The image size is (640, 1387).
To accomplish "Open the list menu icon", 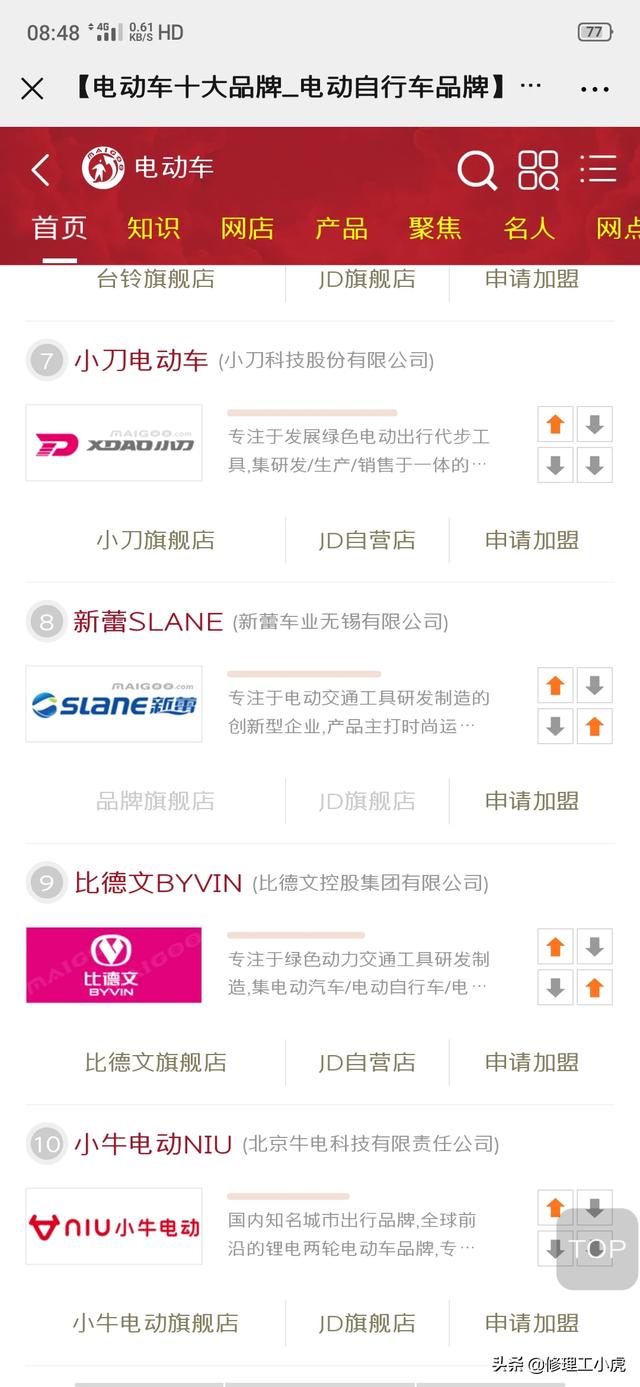I will [598, 168].
